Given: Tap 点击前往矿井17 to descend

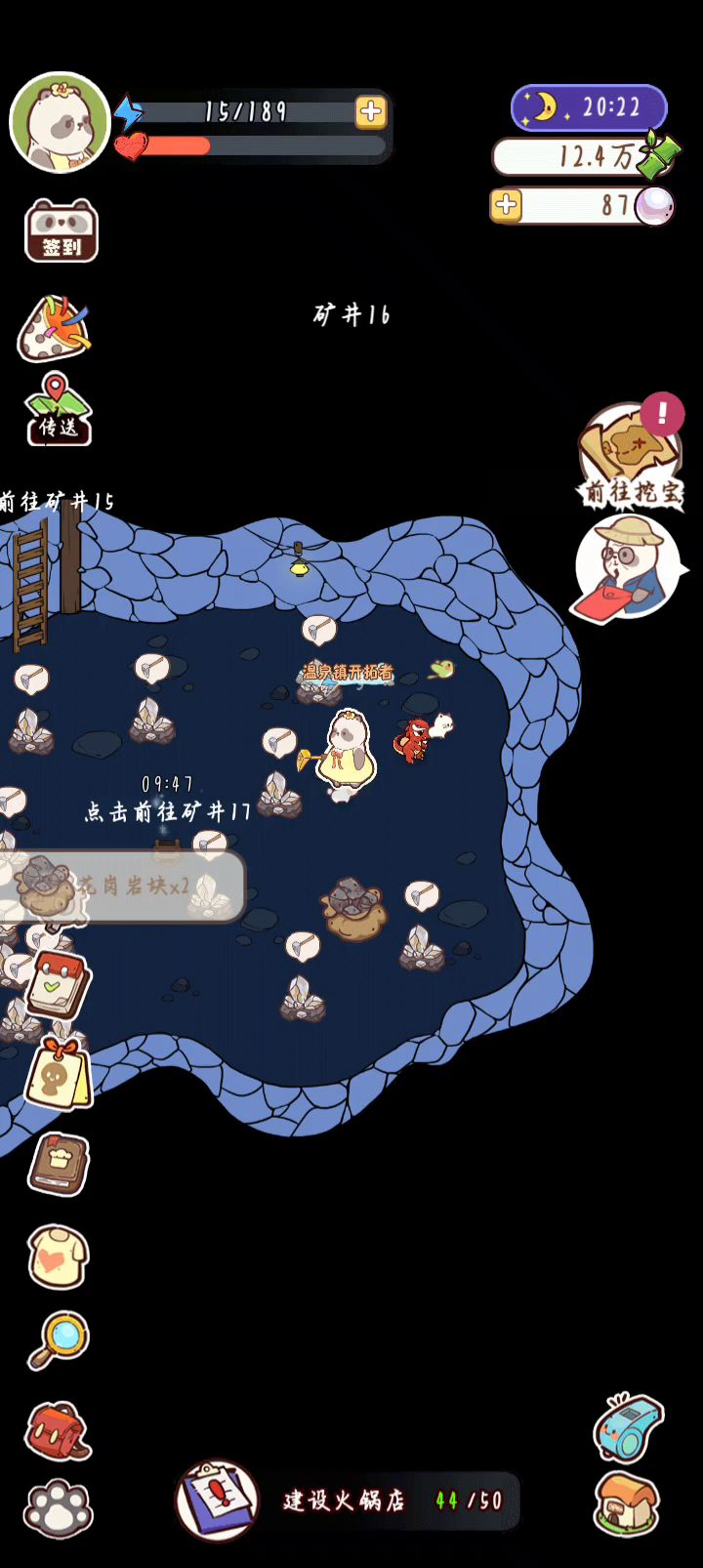Looking at the screenshot, I should pos(167,812).
